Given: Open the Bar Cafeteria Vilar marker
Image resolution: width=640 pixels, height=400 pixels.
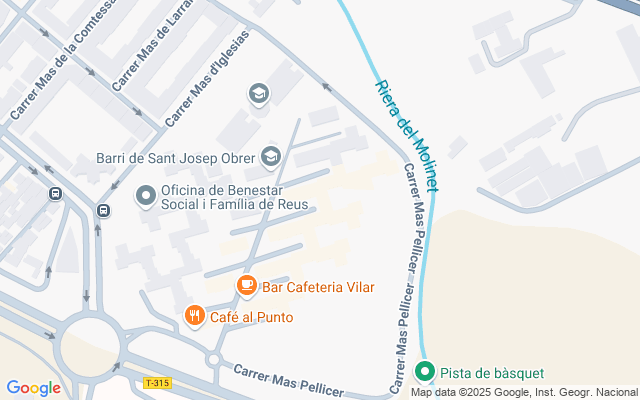Looking at the screenshot, I should [x=247, y=286].
